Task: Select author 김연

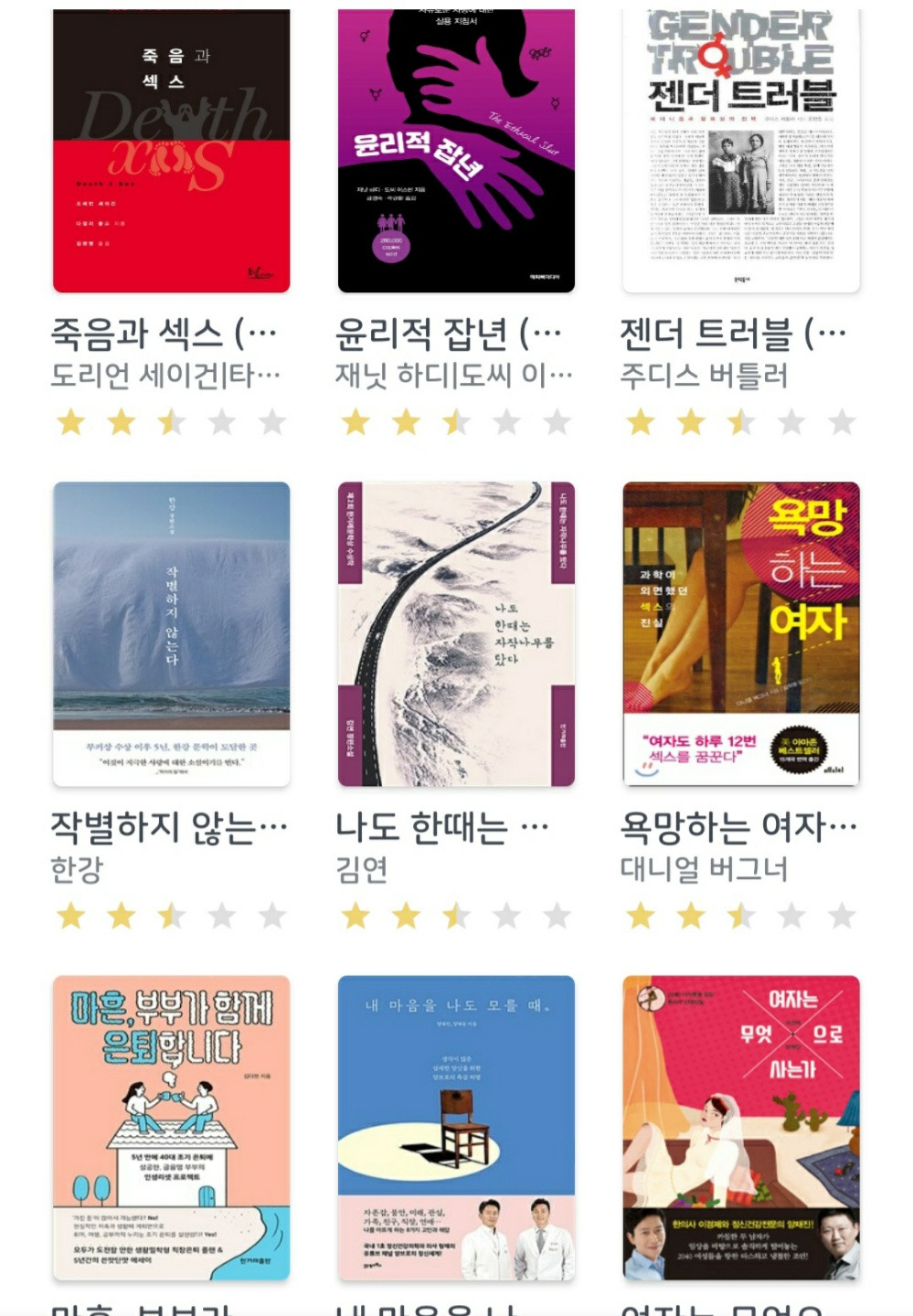Action: [x=363, y=868]
